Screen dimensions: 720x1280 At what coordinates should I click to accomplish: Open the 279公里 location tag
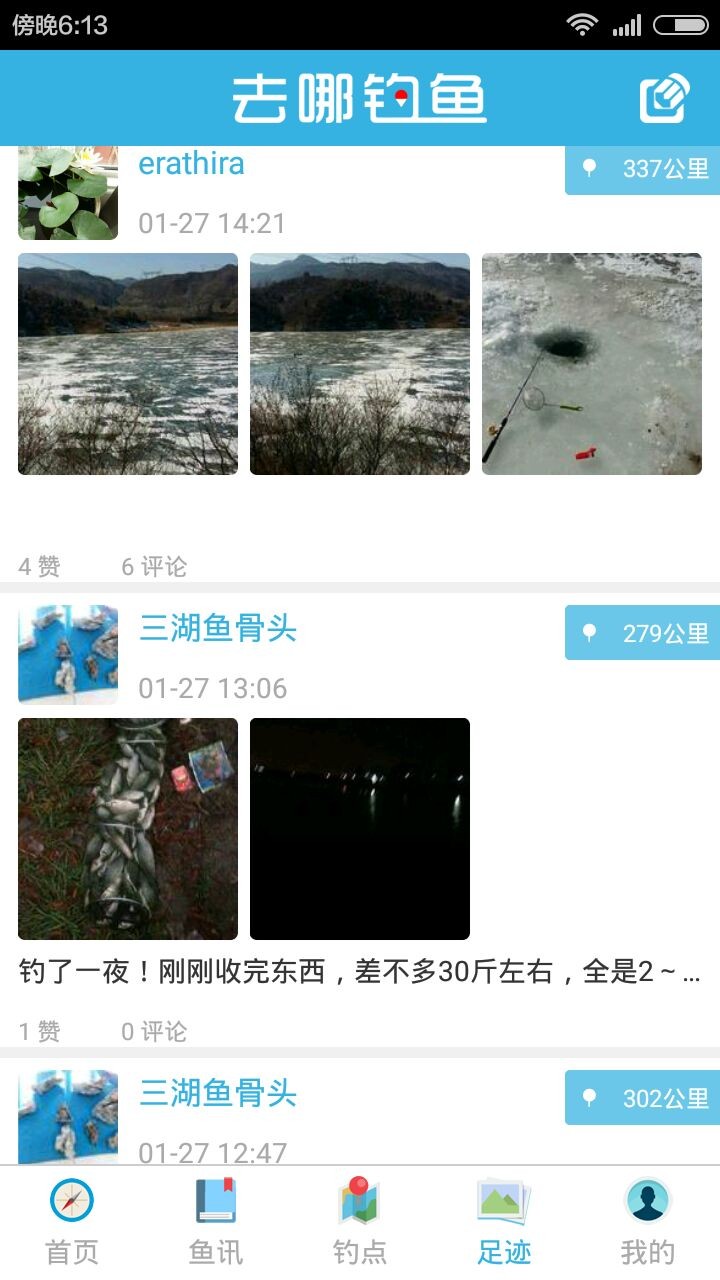(x=643, y=633)
